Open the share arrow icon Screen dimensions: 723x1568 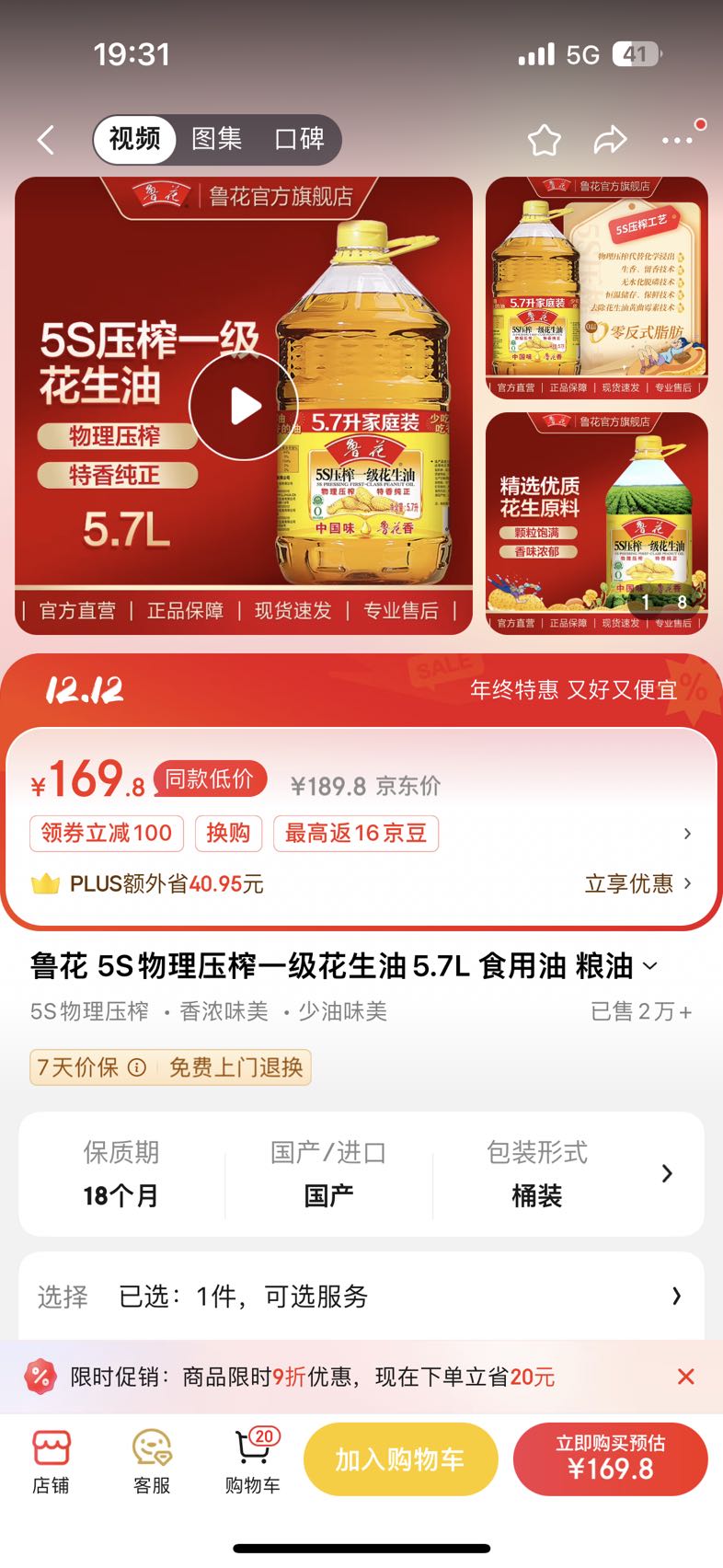[x=610, y=139]
